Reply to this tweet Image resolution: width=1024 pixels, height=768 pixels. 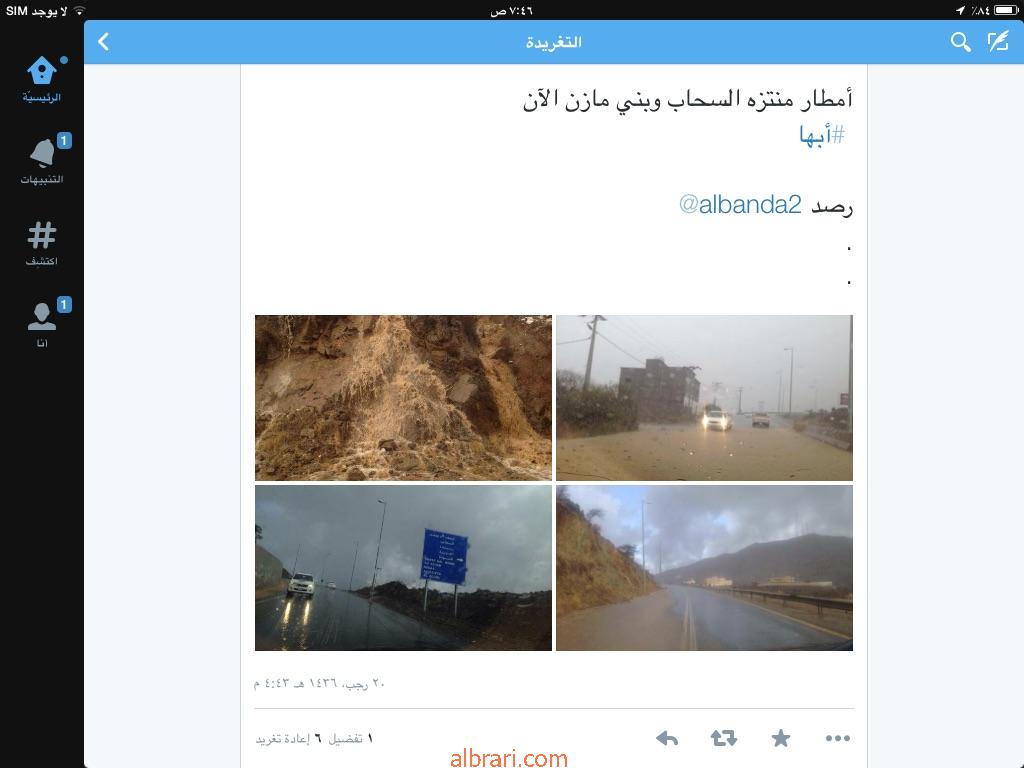click(667, 738)
